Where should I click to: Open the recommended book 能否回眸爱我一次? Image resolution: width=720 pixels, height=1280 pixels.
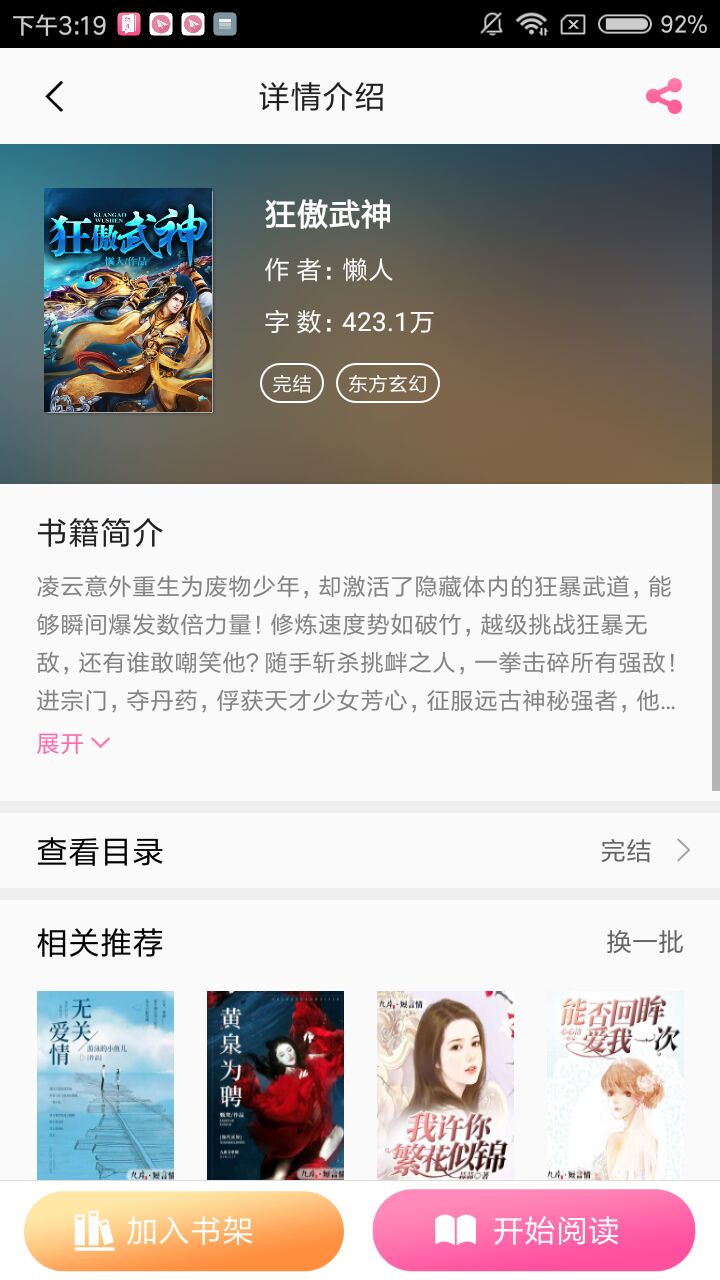click(x=615, y=1085)
